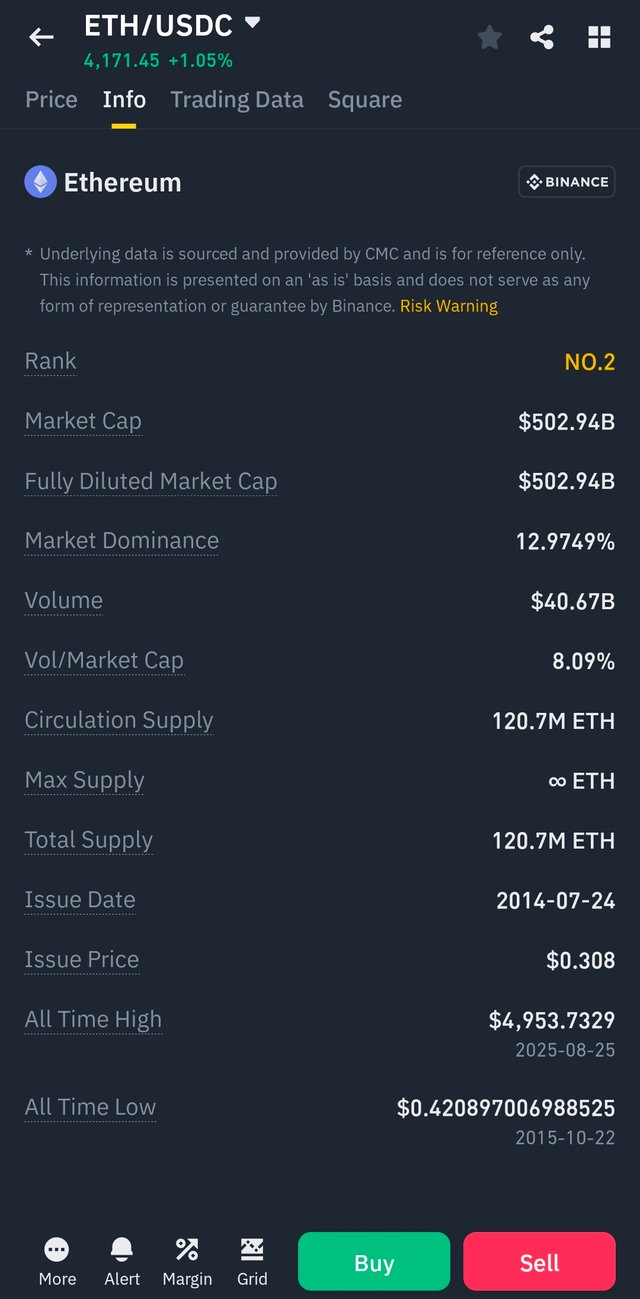Set a price Alert
The image size is (640, 1299).
pos(122,1260)
